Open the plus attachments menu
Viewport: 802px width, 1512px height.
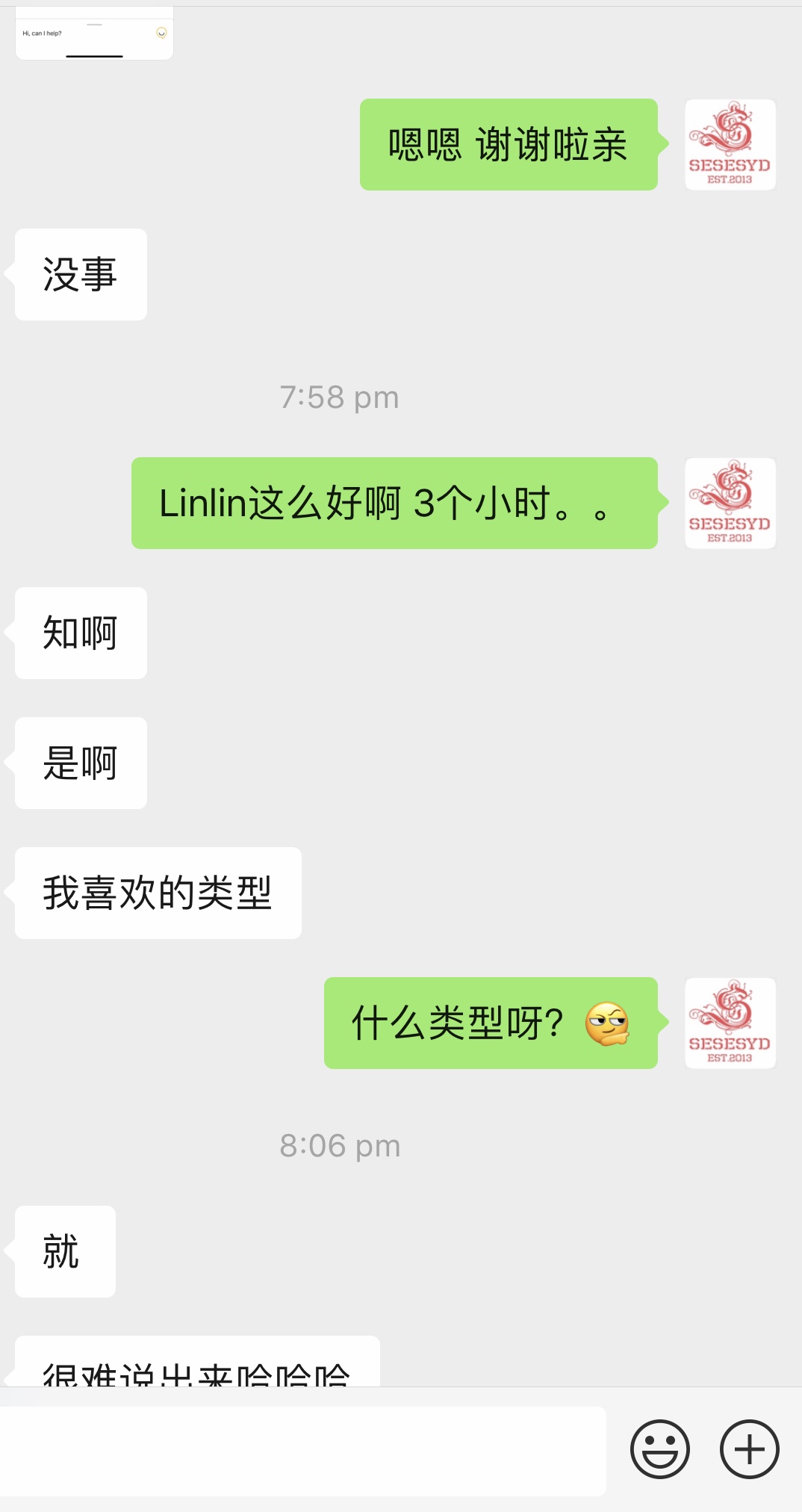click(749, 1449)
